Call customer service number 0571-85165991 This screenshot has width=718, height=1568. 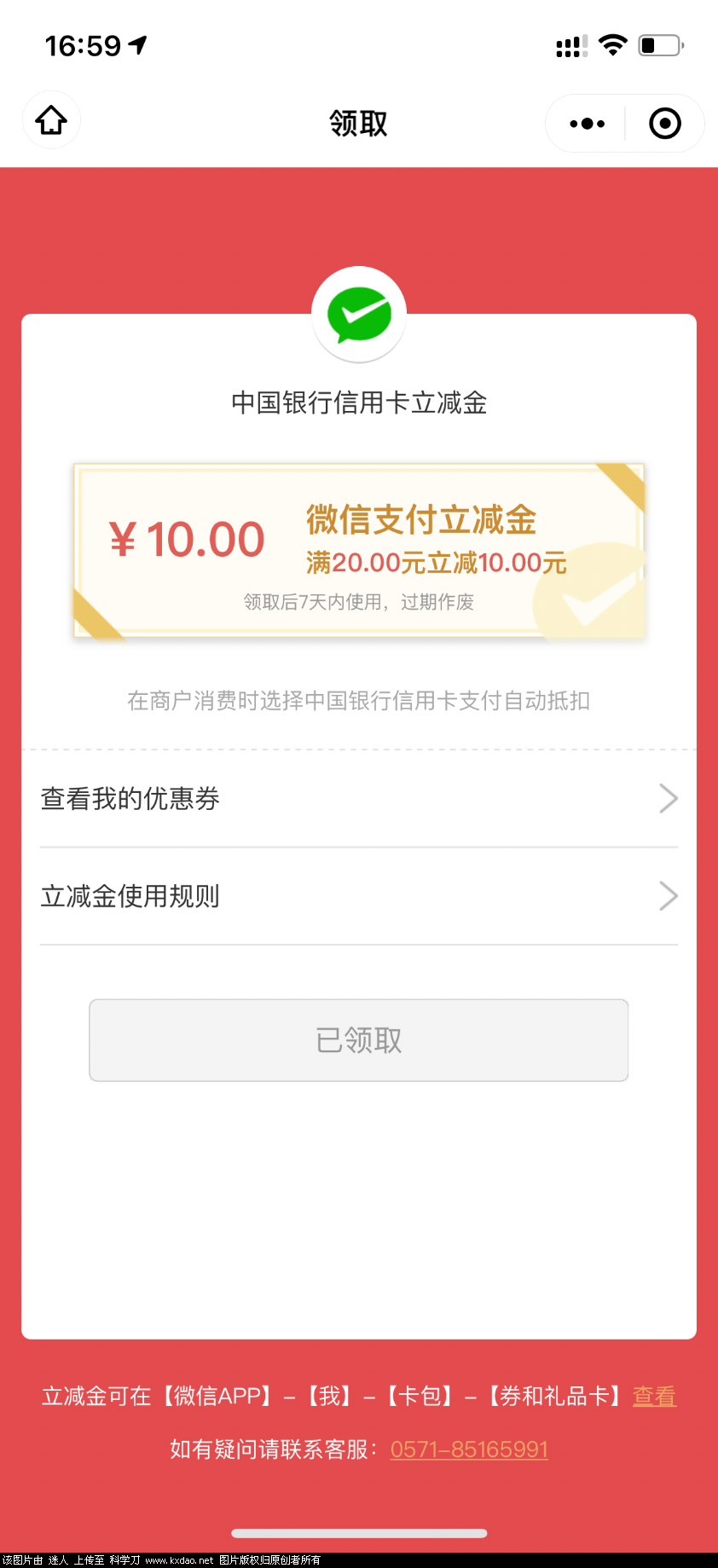(468, 1449)
